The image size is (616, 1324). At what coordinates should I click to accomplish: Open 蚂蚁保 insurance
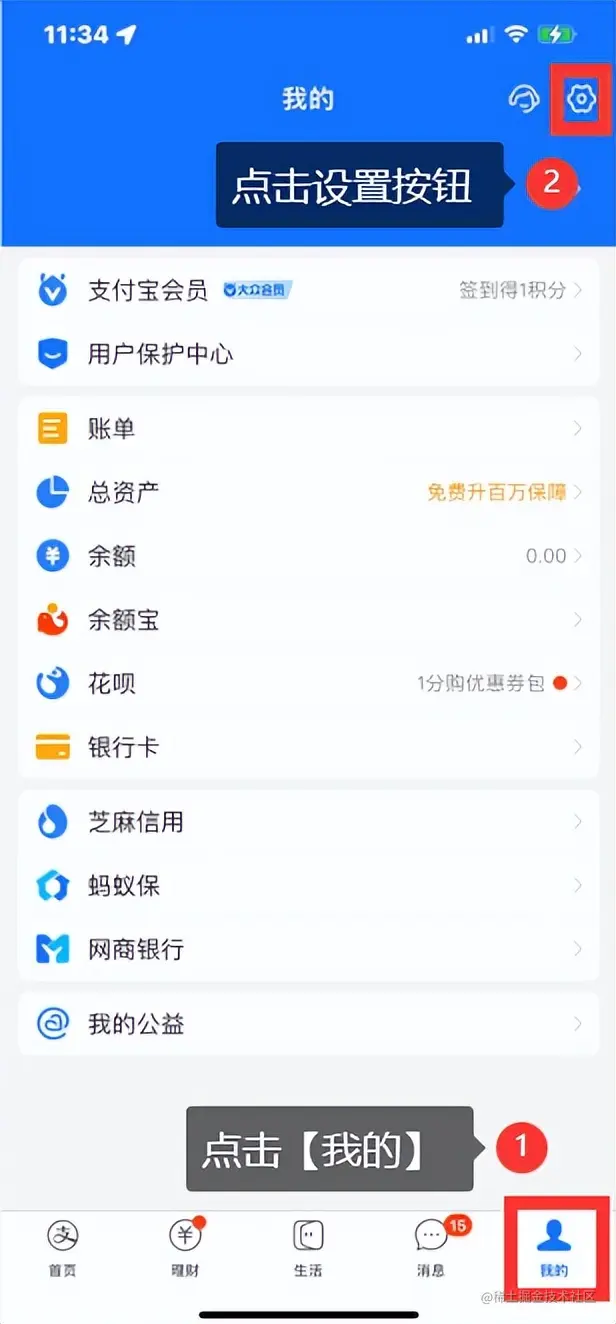click(x=308, y=886)
